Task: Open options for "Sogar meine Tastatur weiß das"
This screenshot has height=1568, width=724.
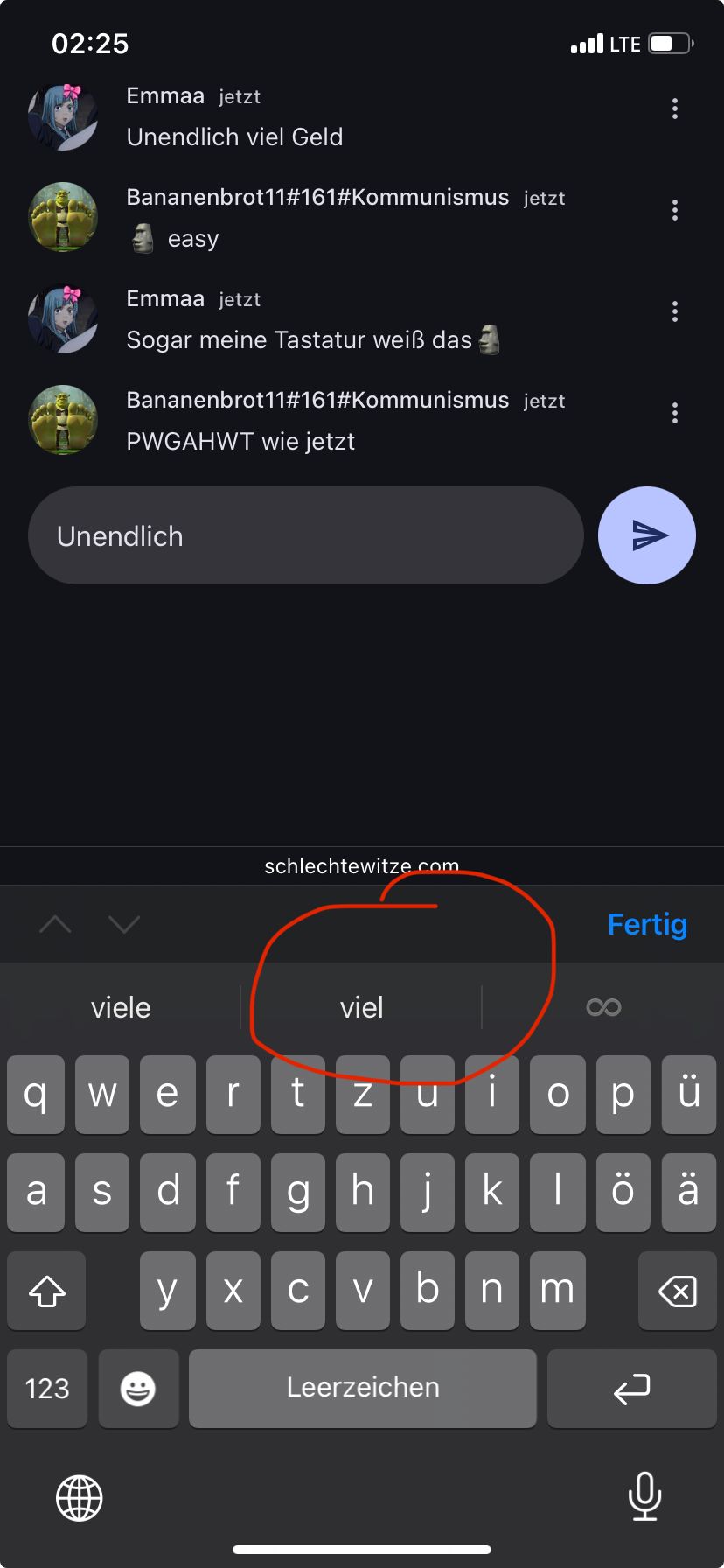Action: [x=674, y=311]
